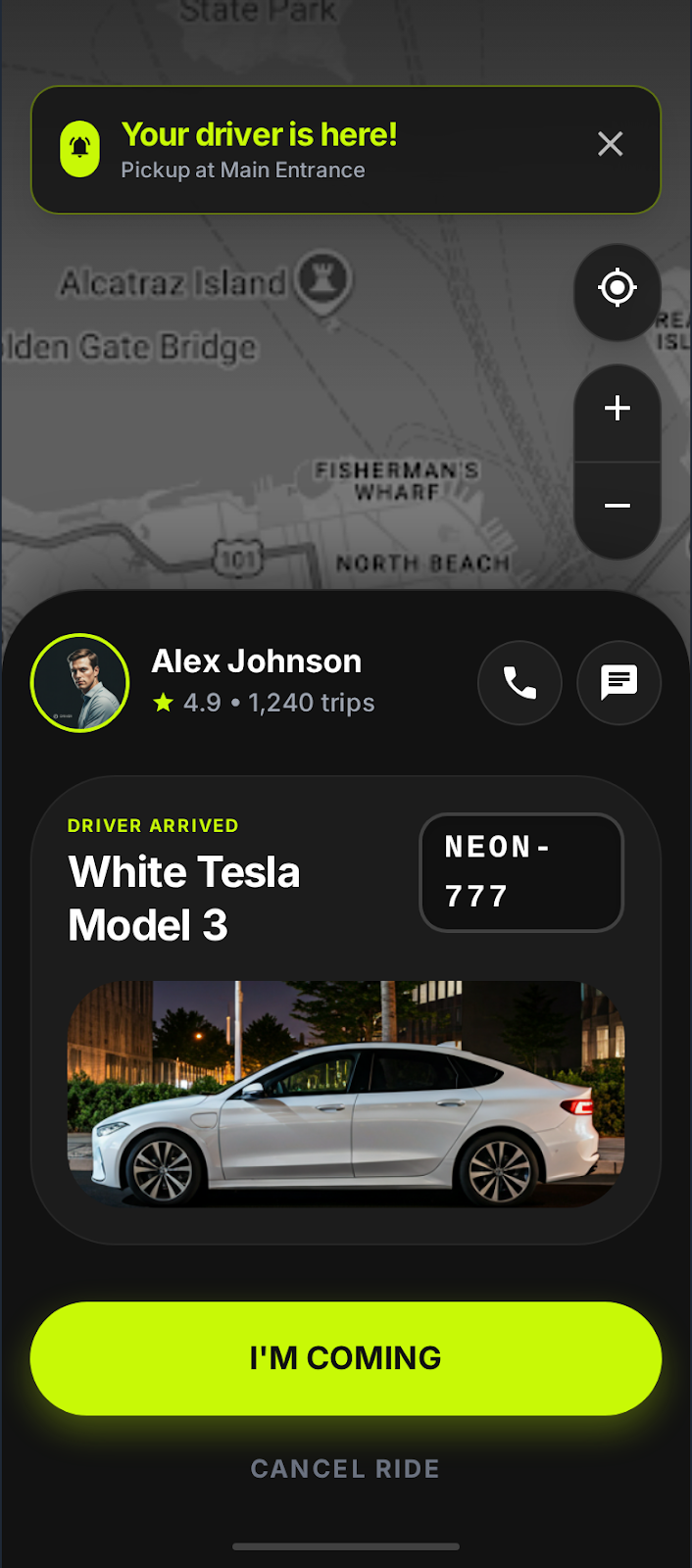The height and width of the screenshot is (1568, 692).
Task: Zoom out on the map
Action: pyautogui.click(x=617, y=507)
